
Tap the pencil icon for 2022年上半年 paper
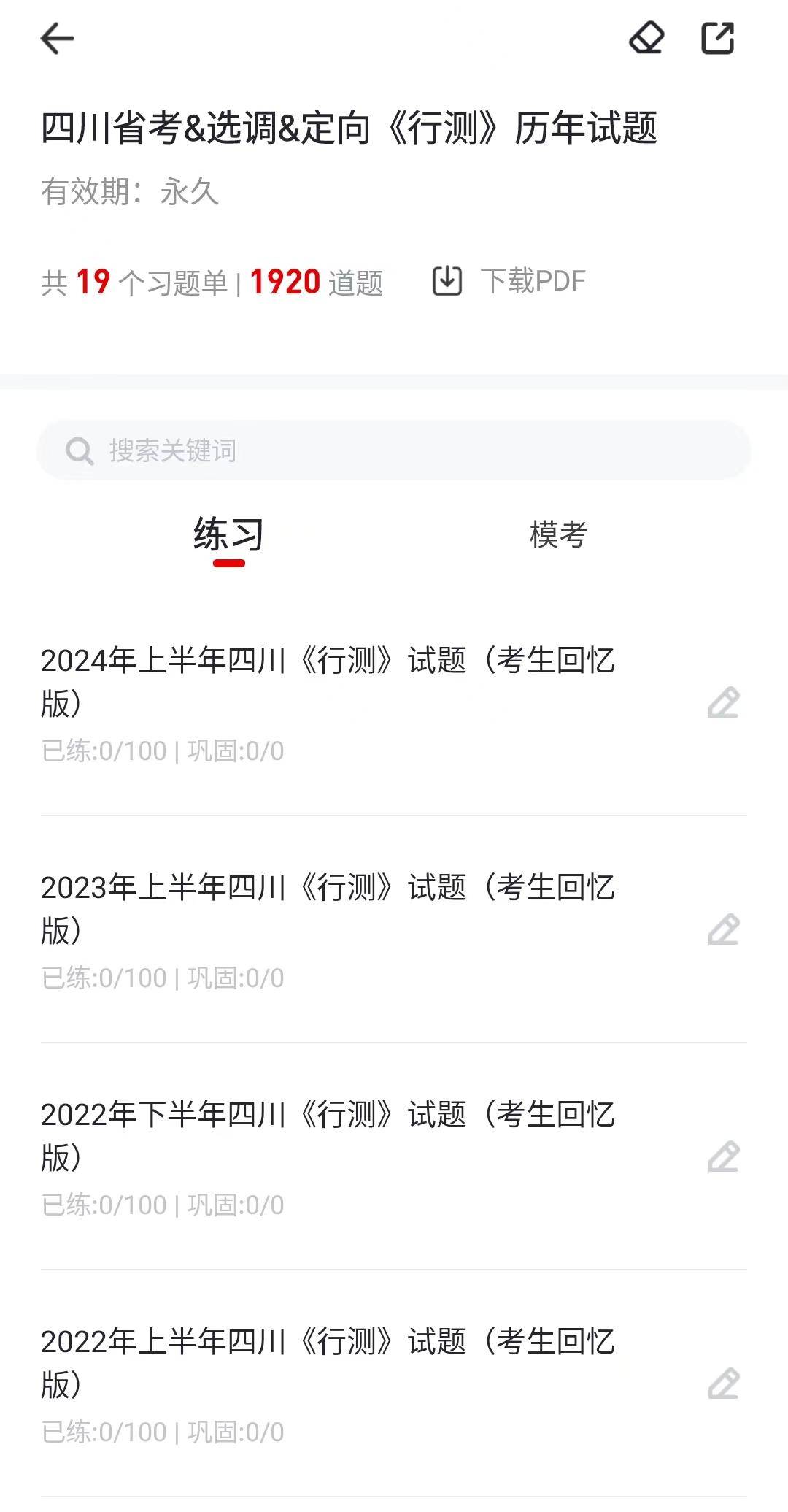[724, 1384]
